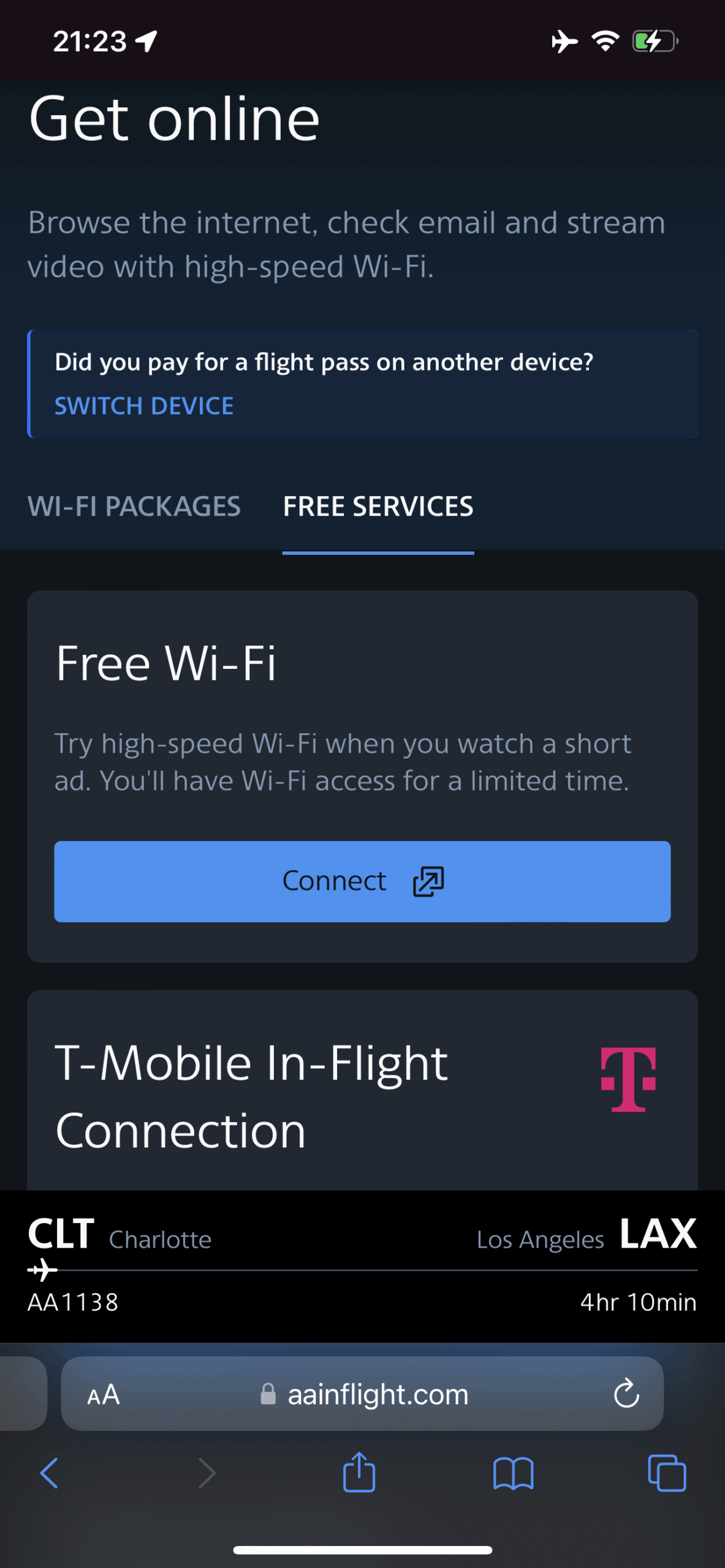Open the AA text size menu
Image resolution: width=725 pixels, height=1568 pixels.
pyautogui.click(x=104, y=1395)
